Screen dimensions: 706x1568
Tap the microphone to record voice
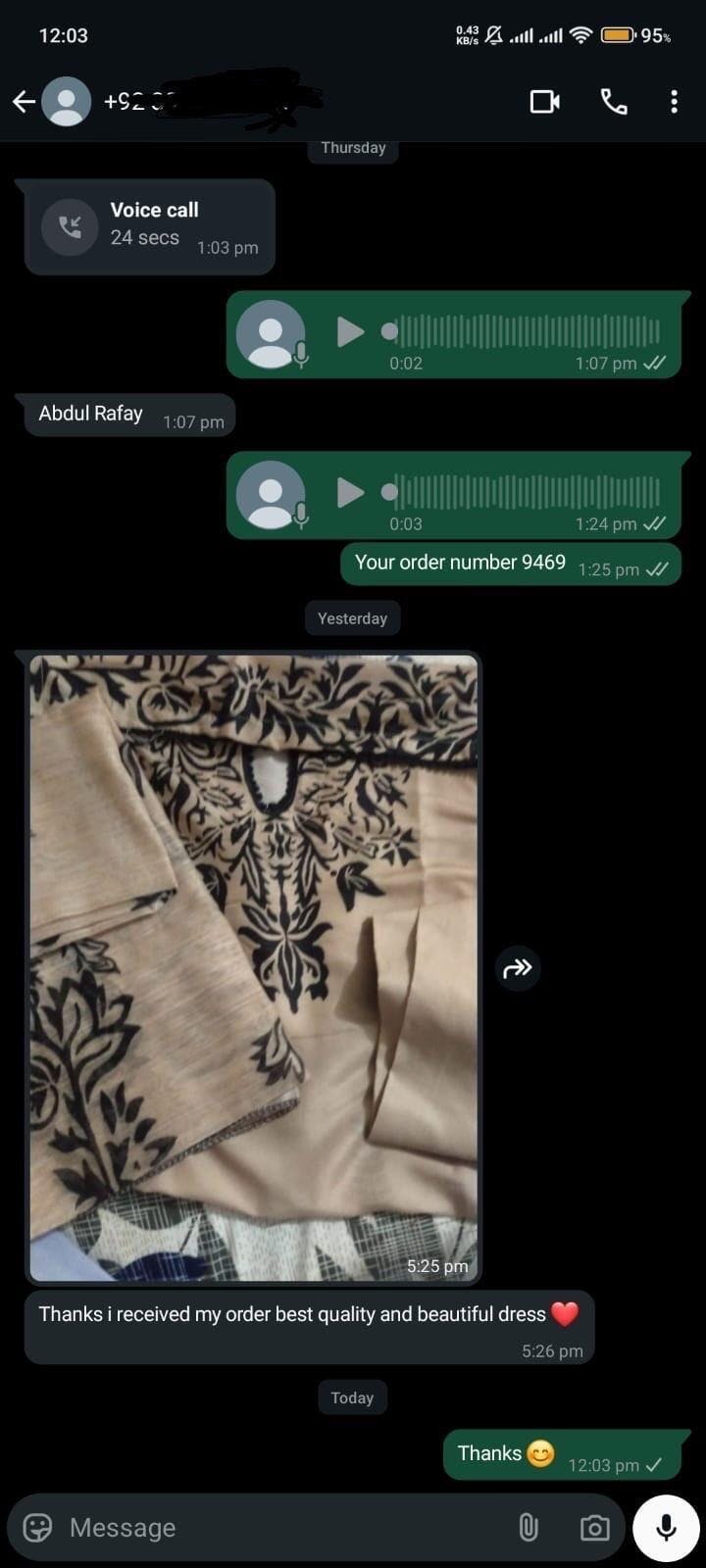coord(666,1527)
